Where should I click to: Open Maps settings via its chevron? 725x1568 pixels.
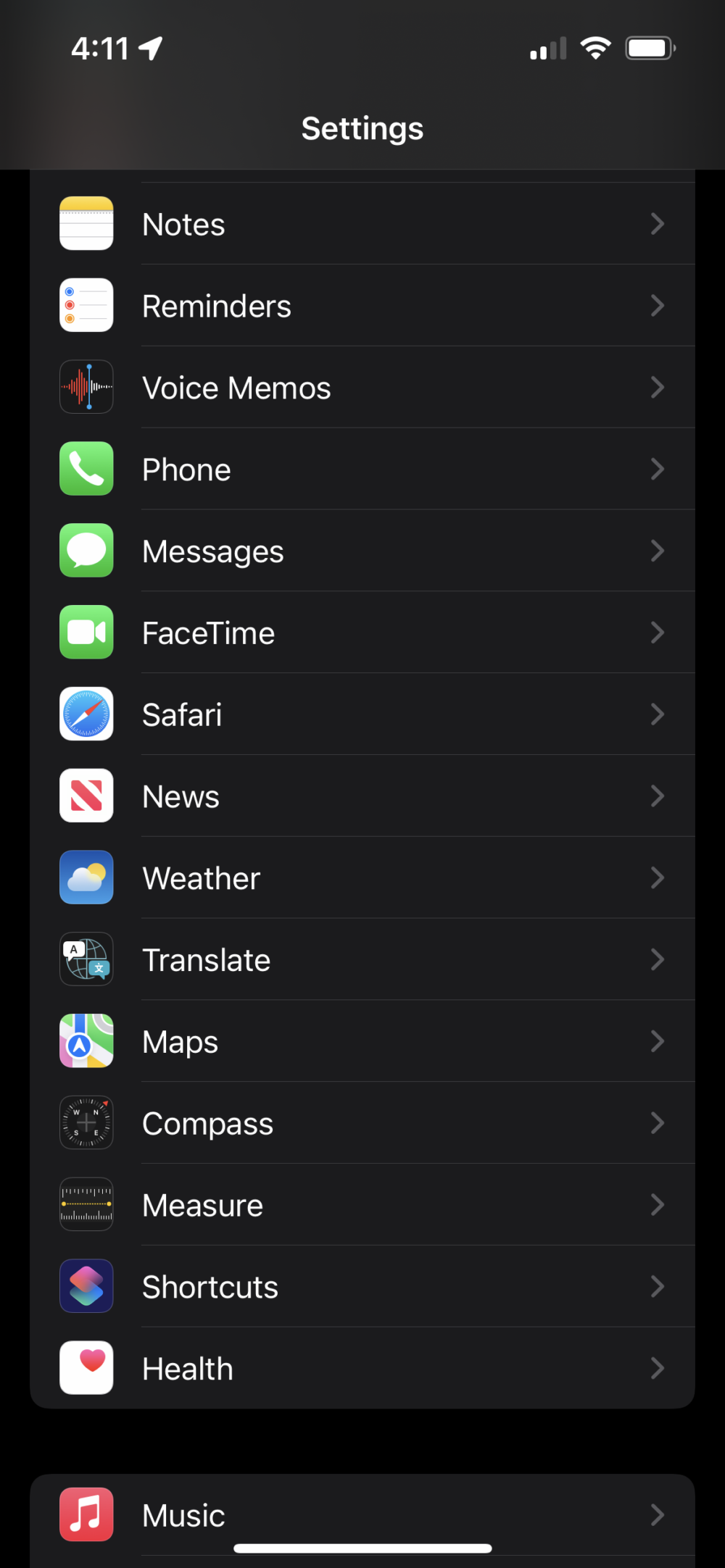pyautogui.click(x=657, y=1041)
